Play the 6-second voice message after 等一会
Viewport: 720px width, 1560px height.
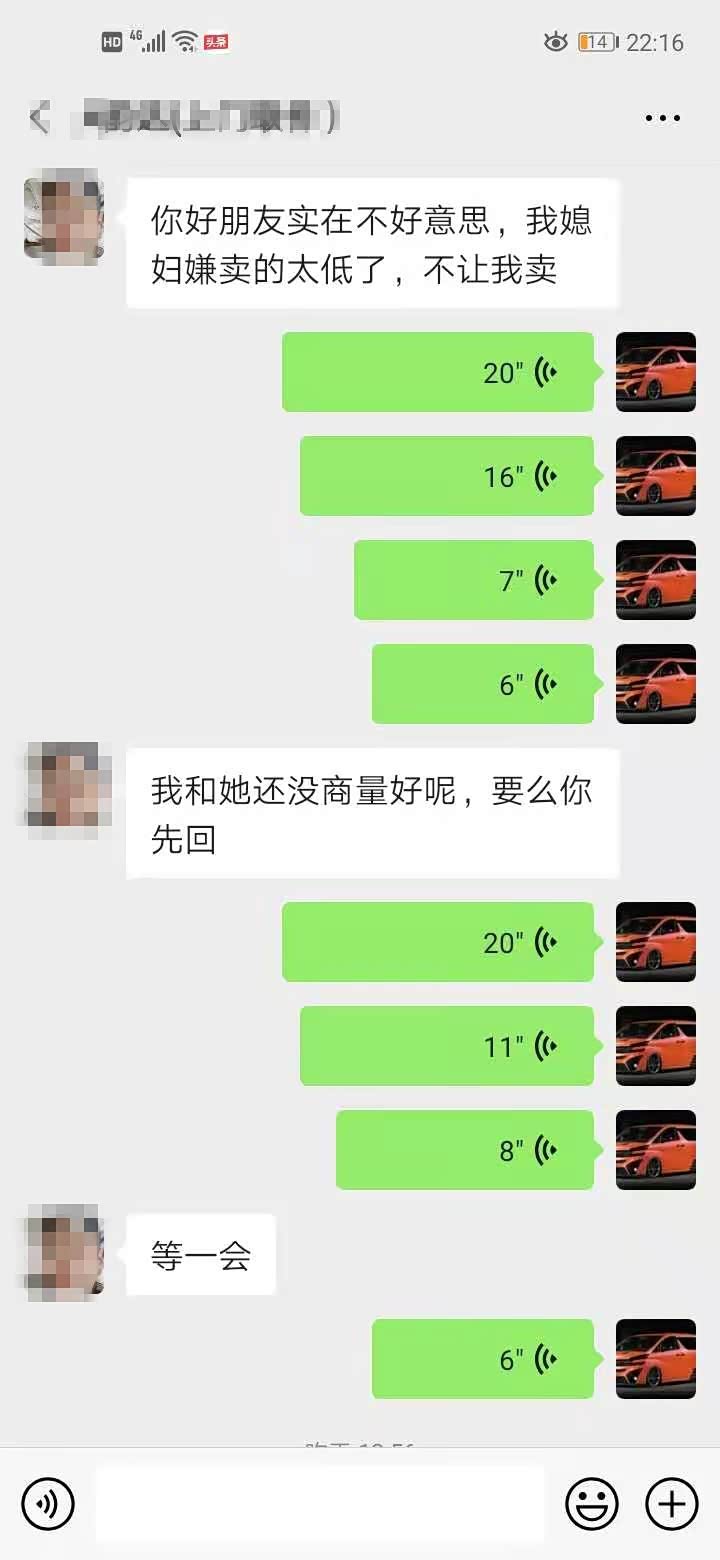tap(483, 1359)
